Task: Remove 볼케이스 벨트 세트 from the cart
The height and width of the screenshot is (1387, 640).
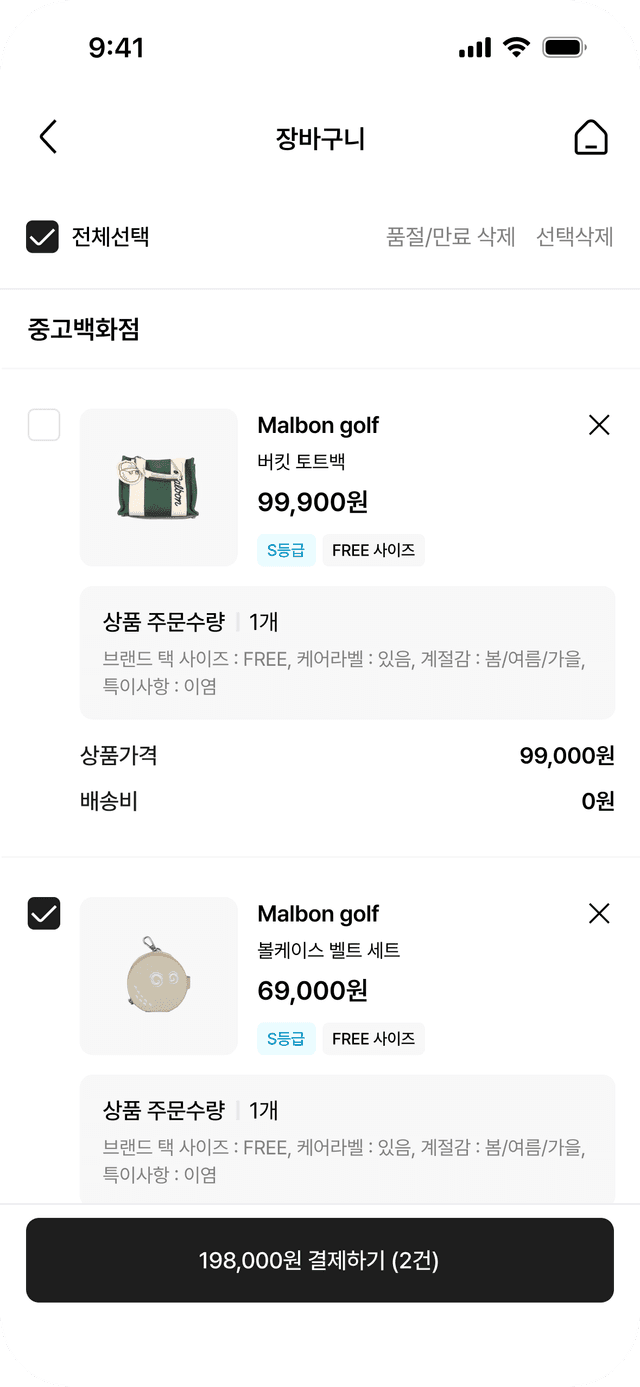Action: (599, 913)
